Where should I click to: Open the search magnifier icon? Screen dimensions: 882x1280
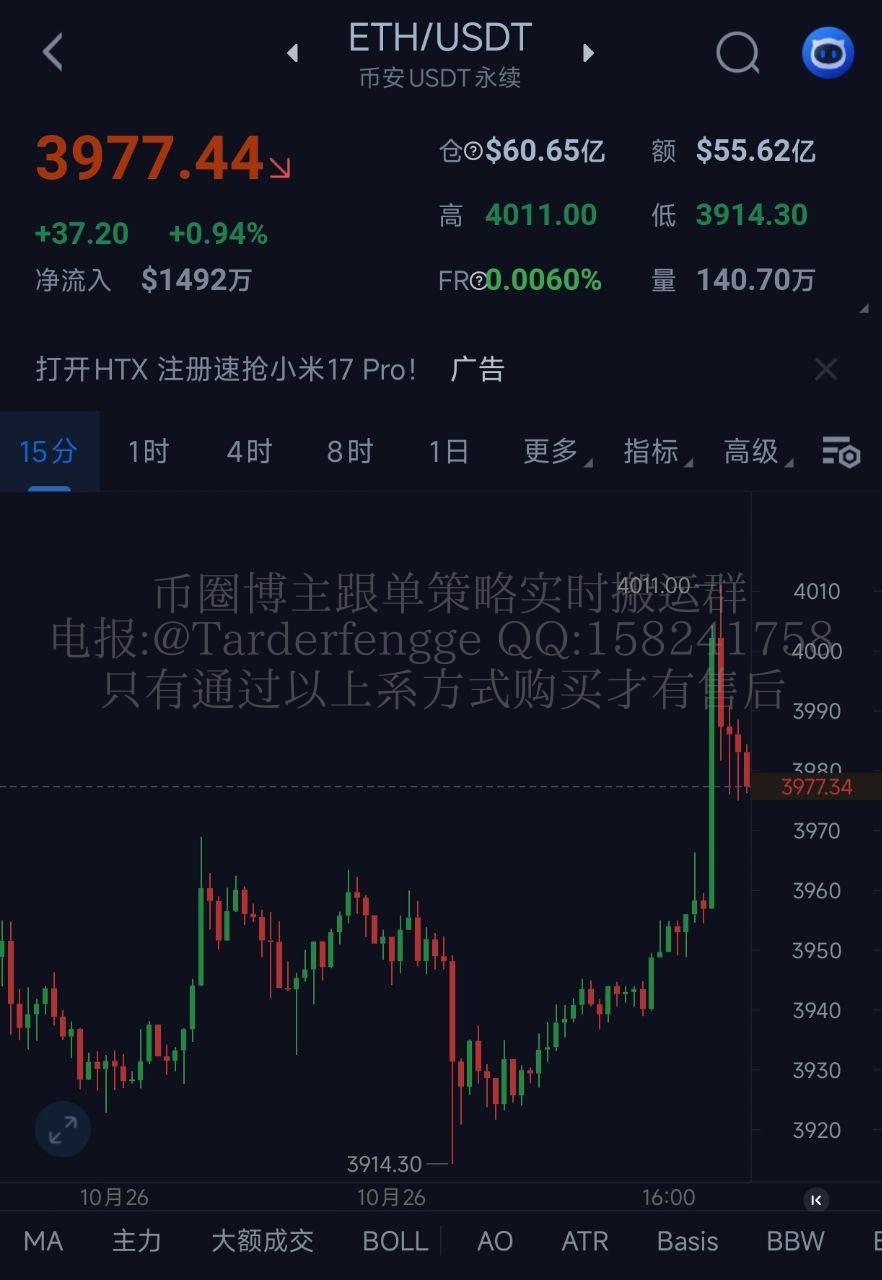coord(738,52)
